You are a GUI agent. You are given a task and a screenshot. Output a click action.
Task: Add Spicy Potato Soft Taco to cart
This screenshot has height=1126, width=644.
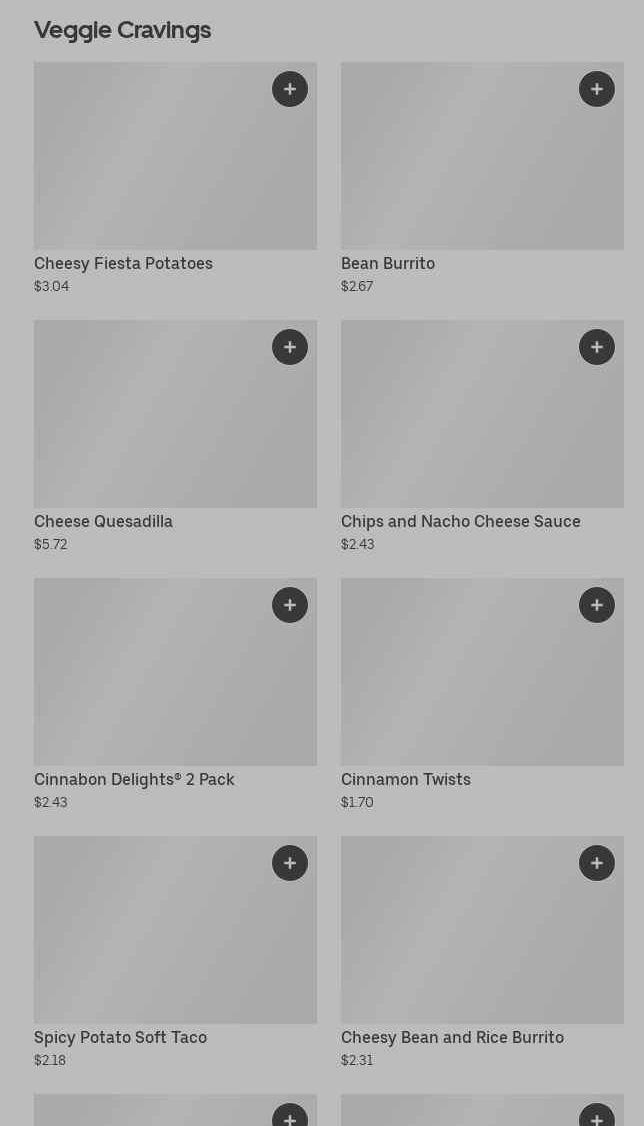point(290,863)
